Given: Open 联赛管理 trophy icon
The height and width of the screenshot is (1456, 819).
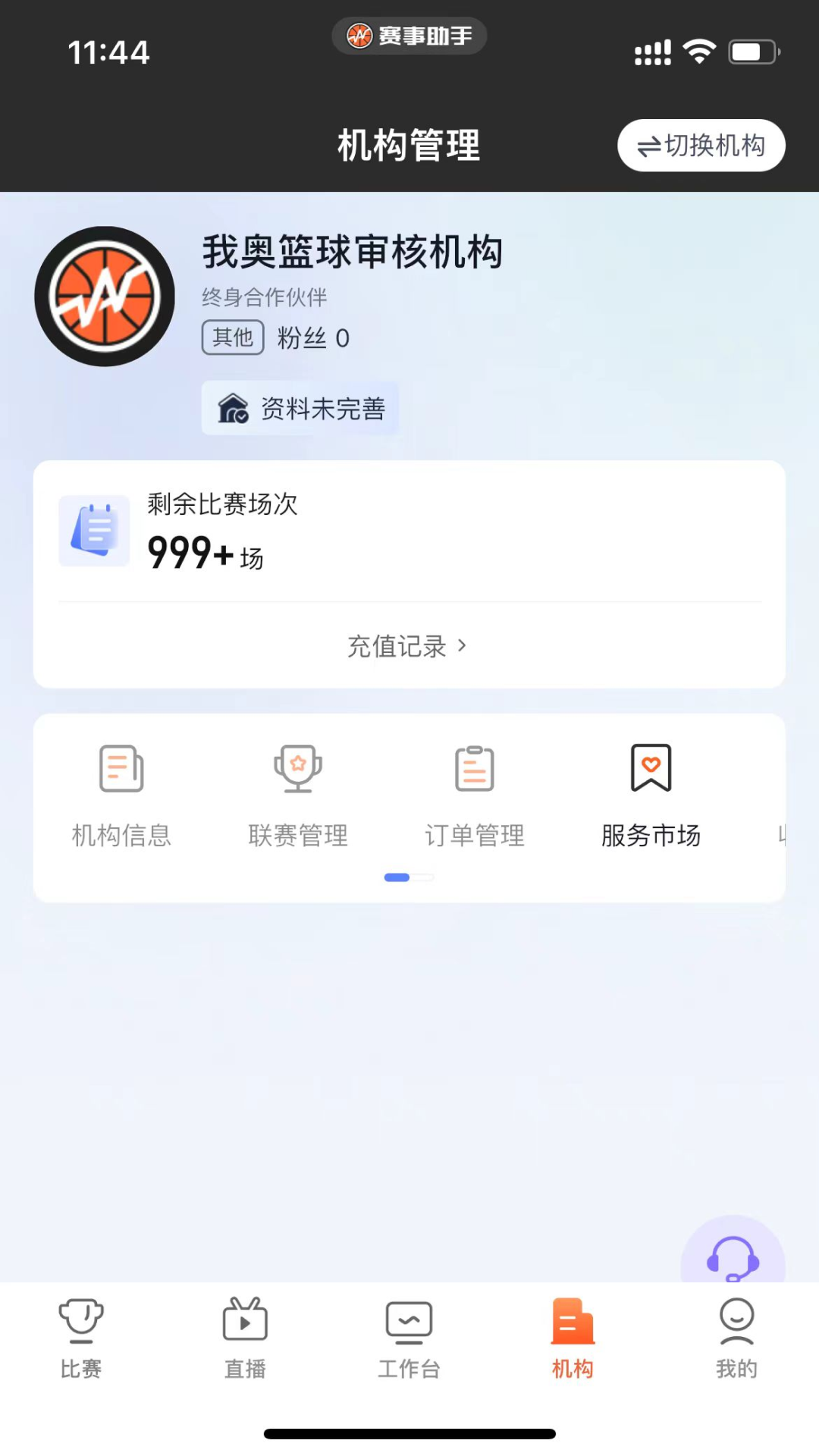Looking at the screenshot, I should tap(297, 768).
